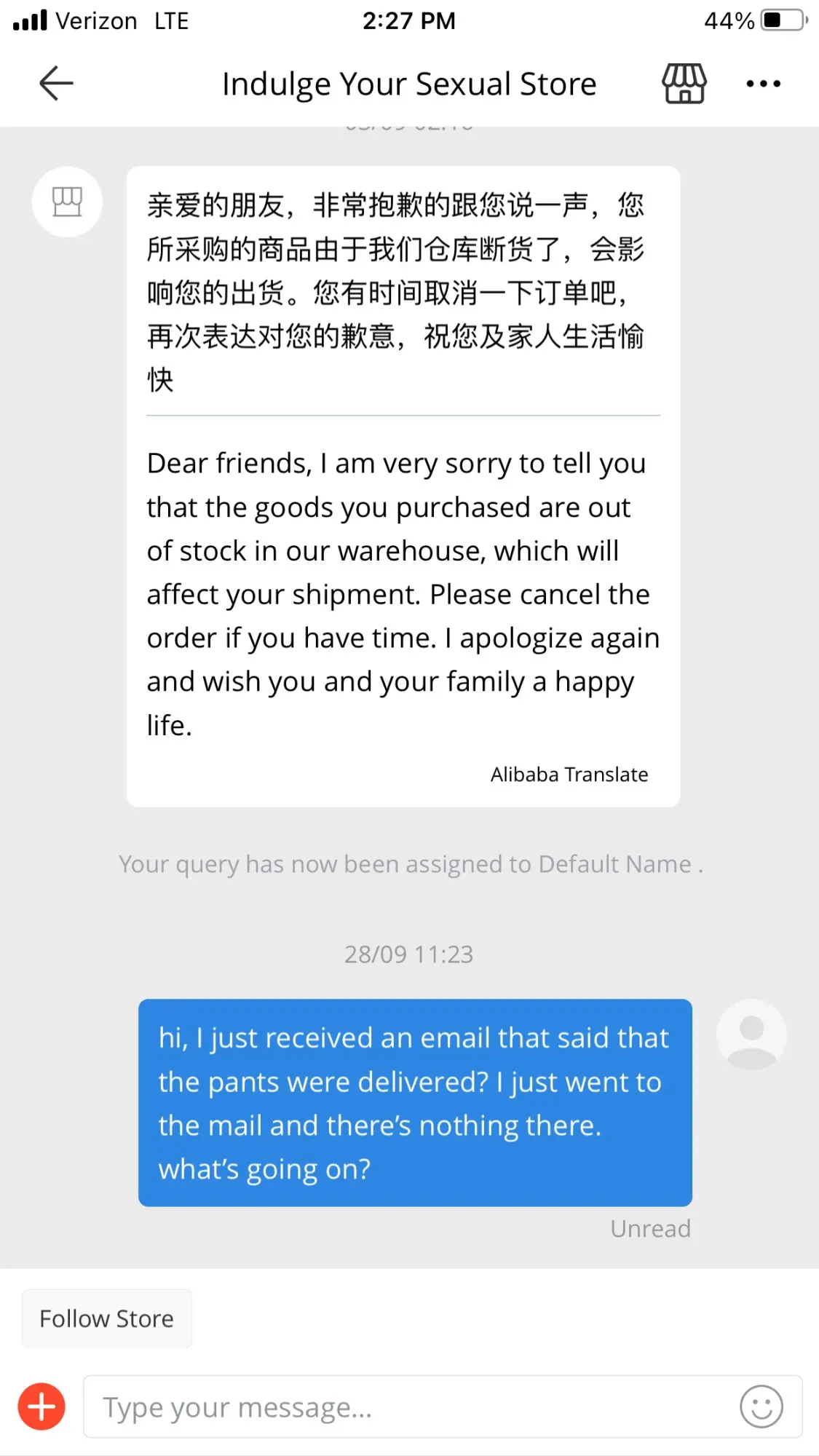Tap the store's chat avatar

(x=67, y=202)
